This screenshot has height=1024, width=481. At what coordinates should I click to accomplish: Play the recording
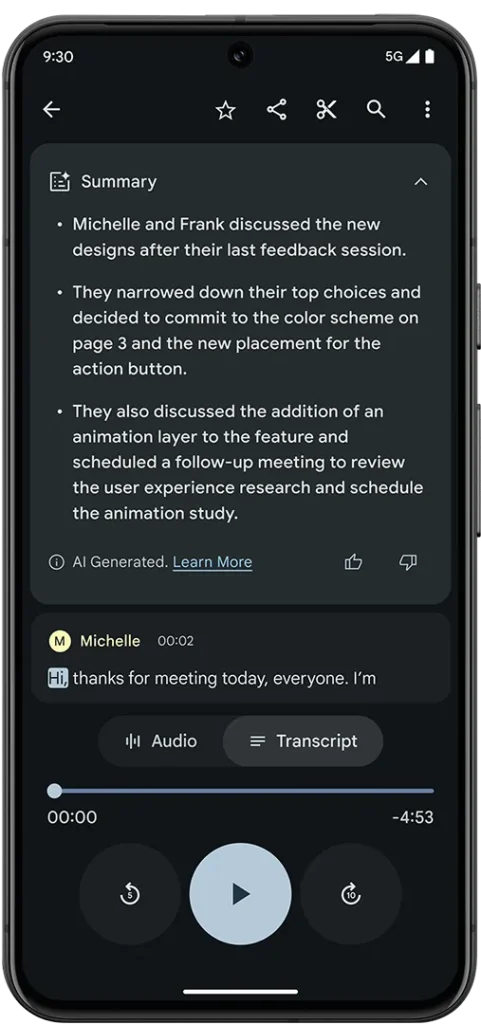click(x=240, y=893)
